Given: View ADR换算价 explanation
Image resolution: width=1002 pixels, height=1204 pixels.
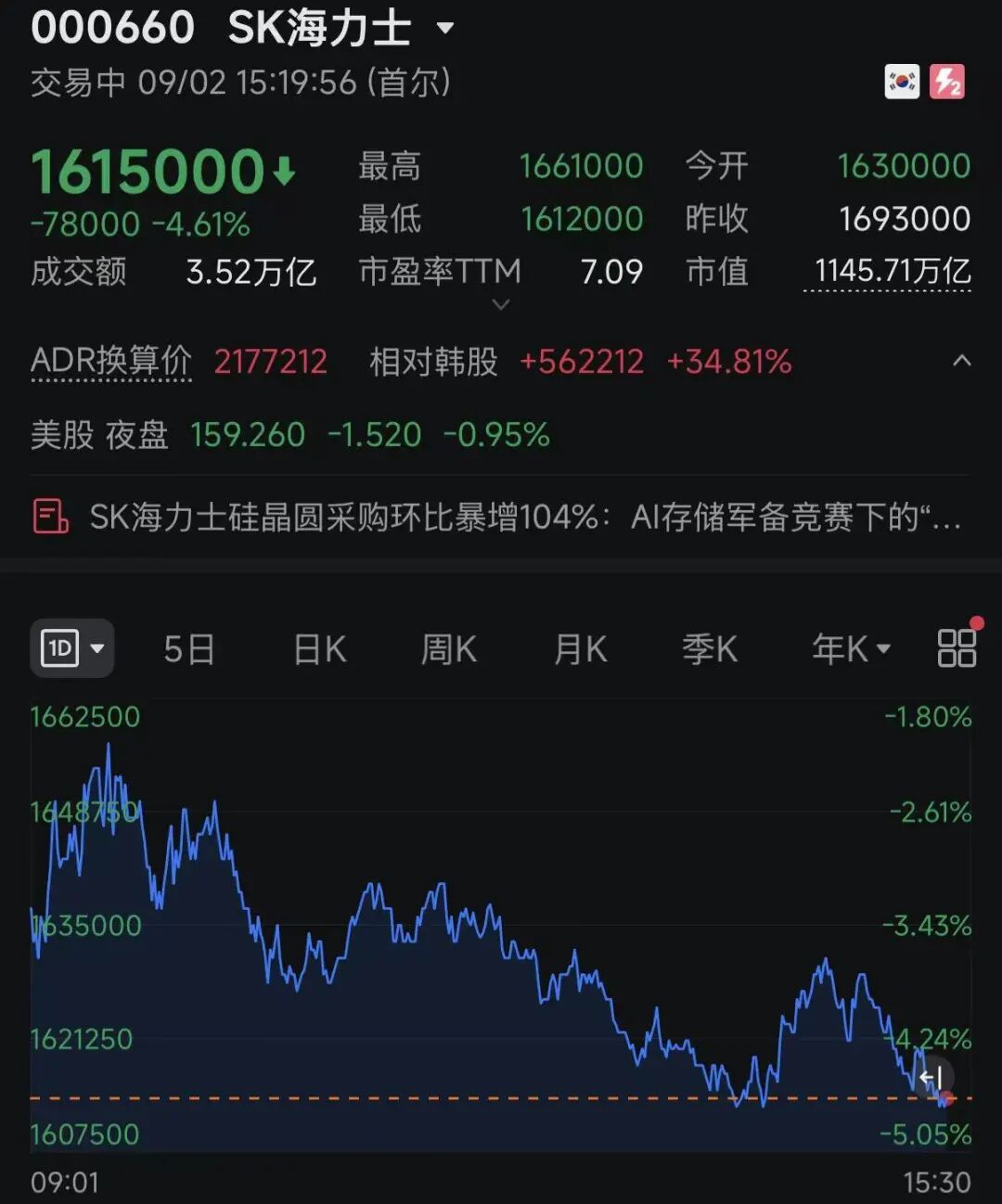Looking at the screenshot, I should (x=110, y=361).
